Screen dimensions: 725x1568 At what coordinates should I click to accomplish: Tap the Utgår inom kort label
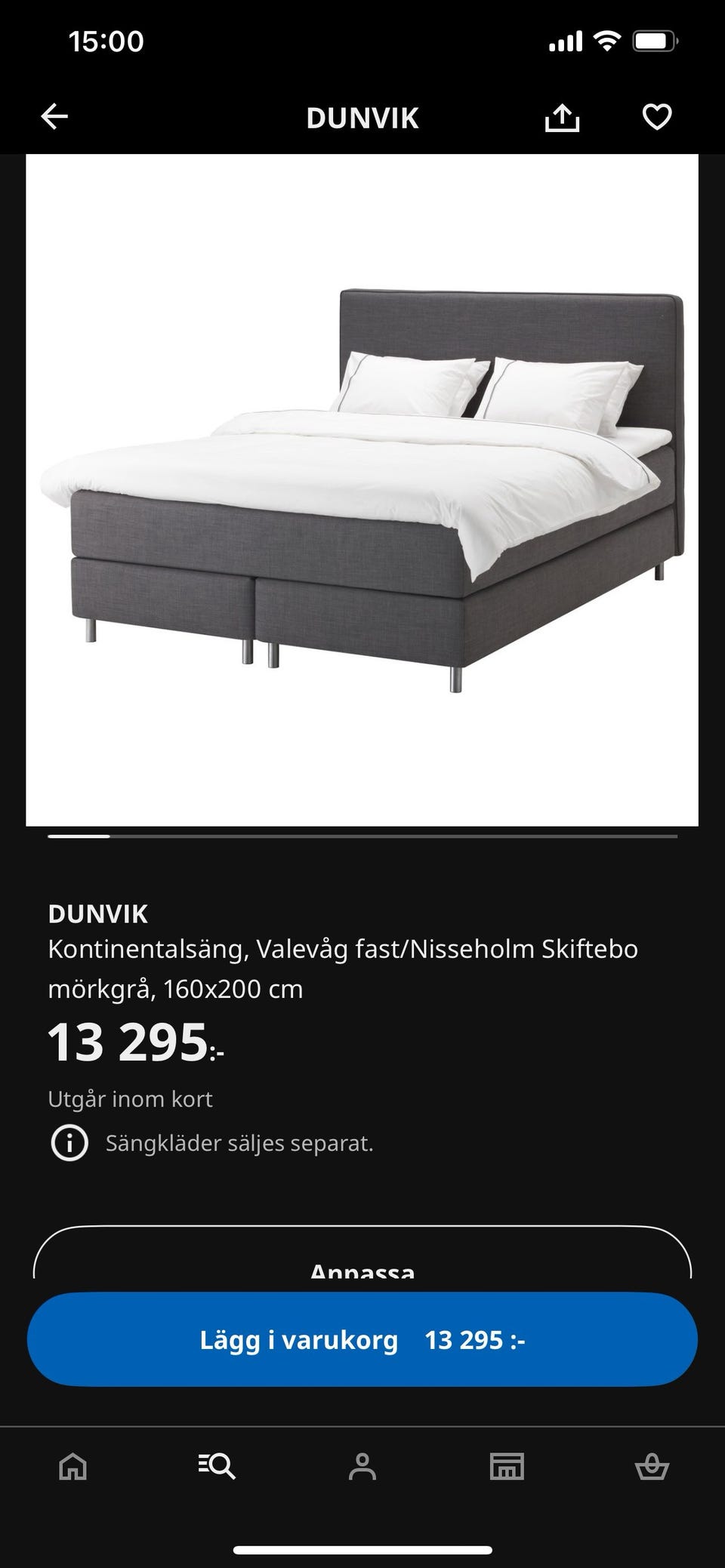pyautogui.click(x=130, y=1099)
